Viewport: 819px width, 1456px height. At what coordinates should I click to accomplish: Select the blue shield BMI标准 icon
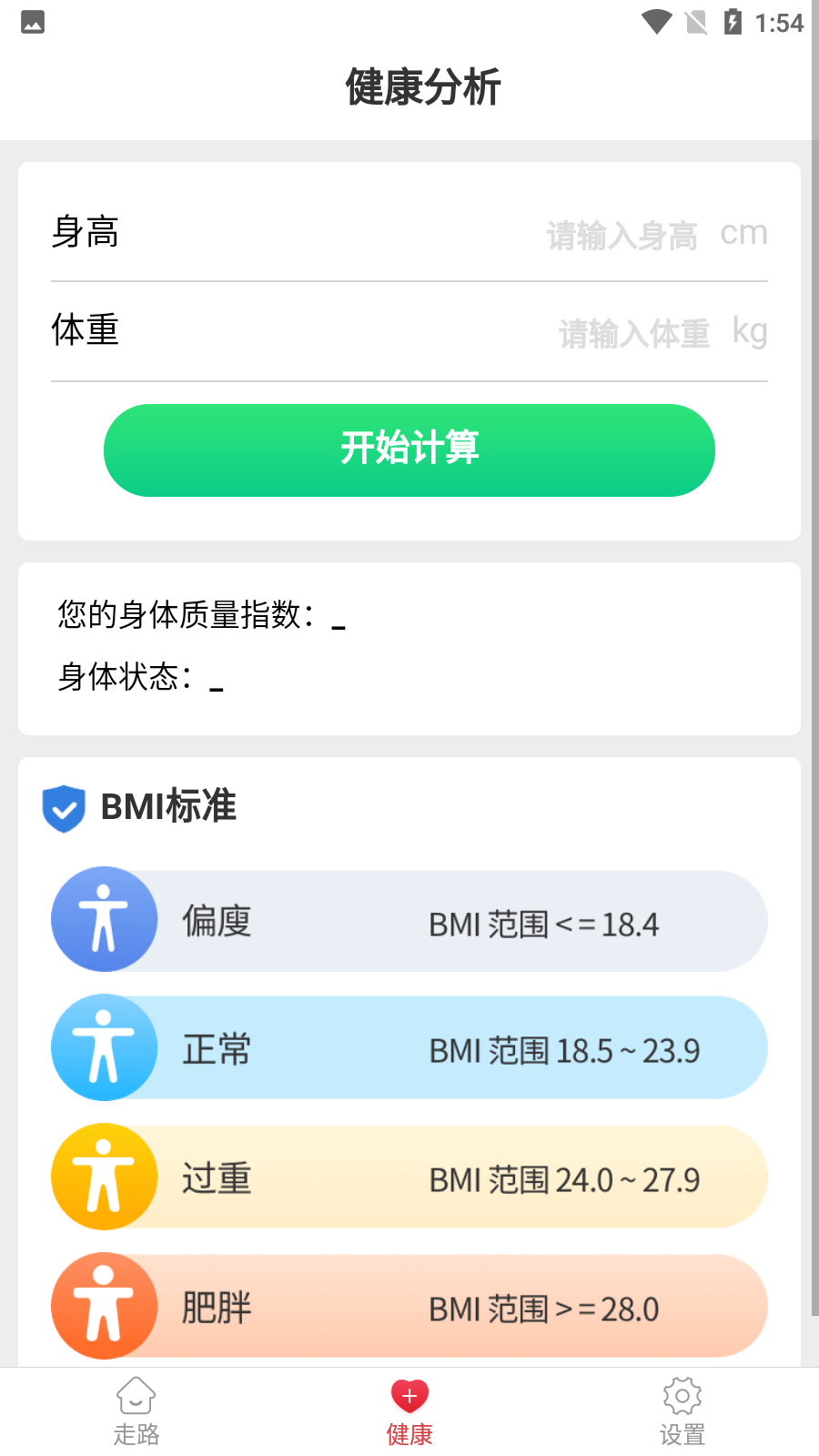(62, 807)
